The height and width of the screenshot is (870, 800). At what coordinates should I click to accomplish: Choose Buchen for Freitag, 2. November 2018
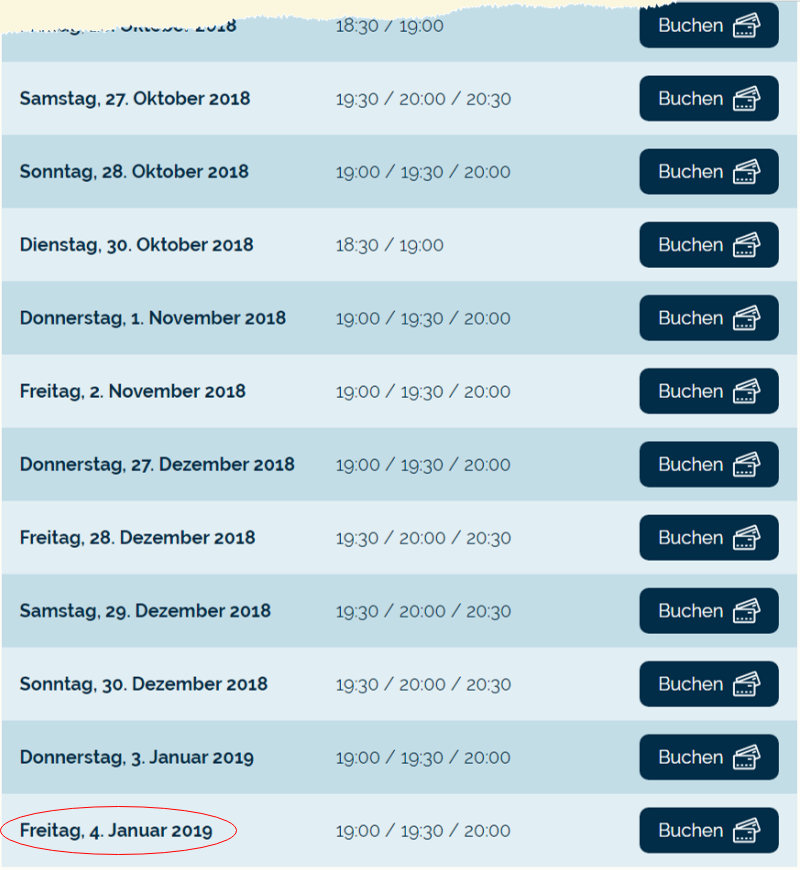pos(708,391)
